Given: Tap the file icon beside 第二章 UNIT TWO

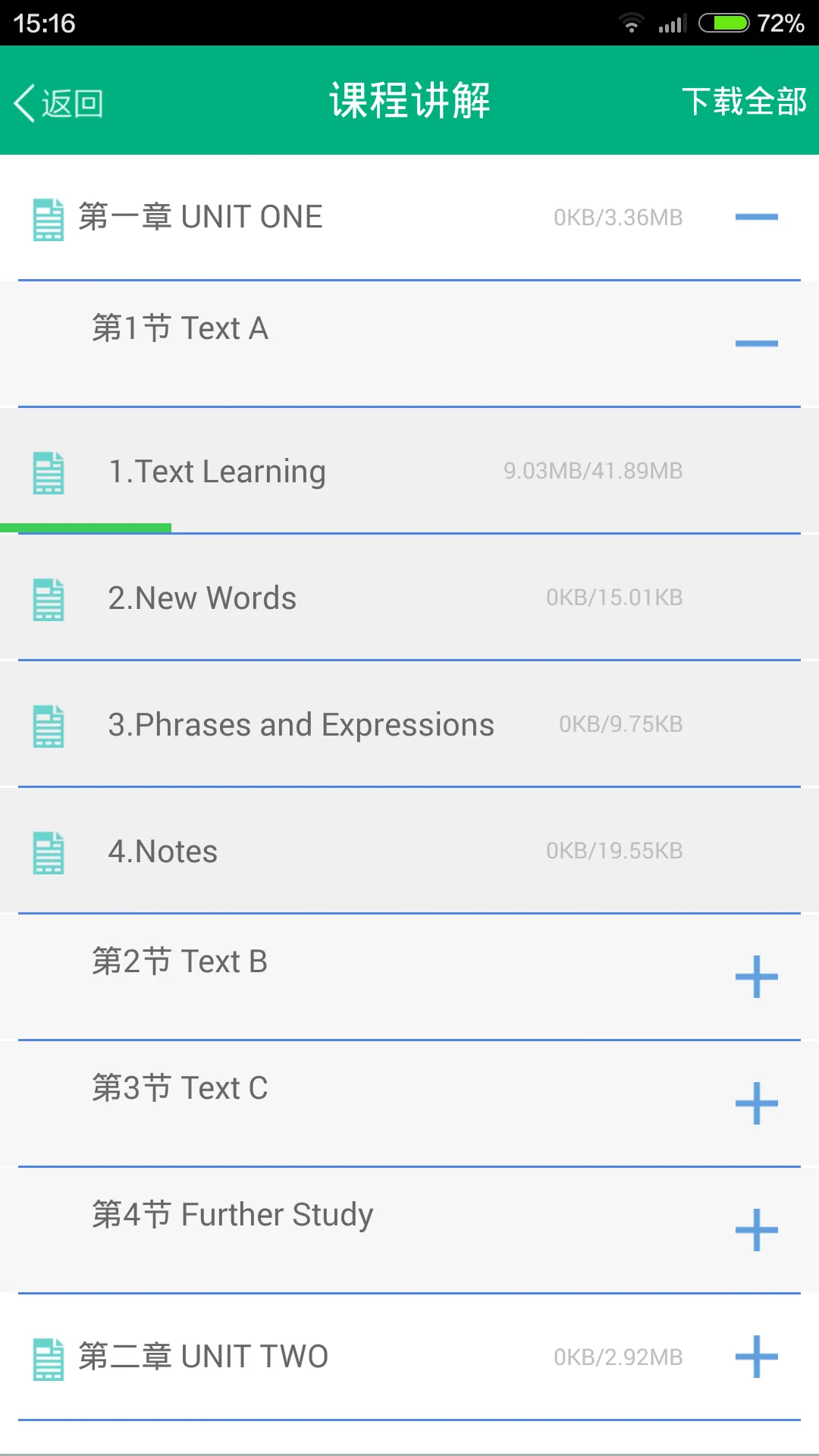Looking at the screenshot, I should click(x=47, y=1357).
